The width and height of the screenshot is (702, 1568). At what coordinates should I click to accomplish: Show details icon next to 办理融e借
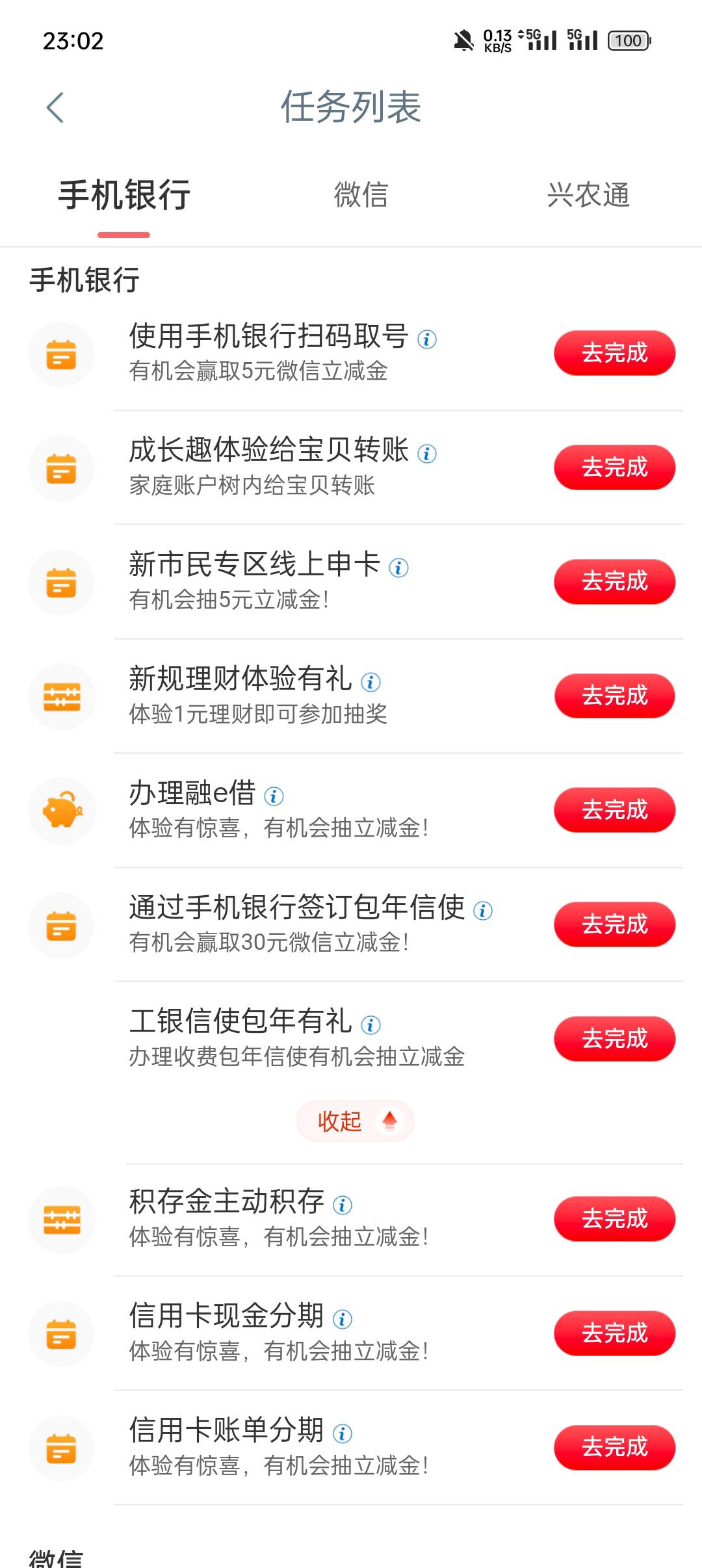click(x=274, y=796)
